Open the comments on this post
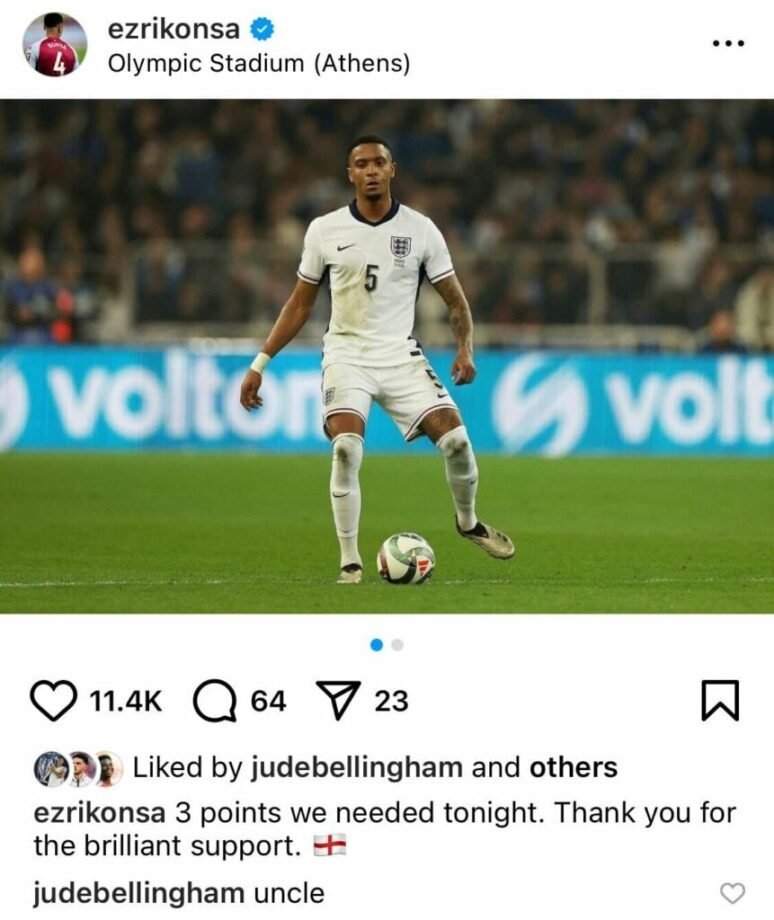 [x=213, y=701]
